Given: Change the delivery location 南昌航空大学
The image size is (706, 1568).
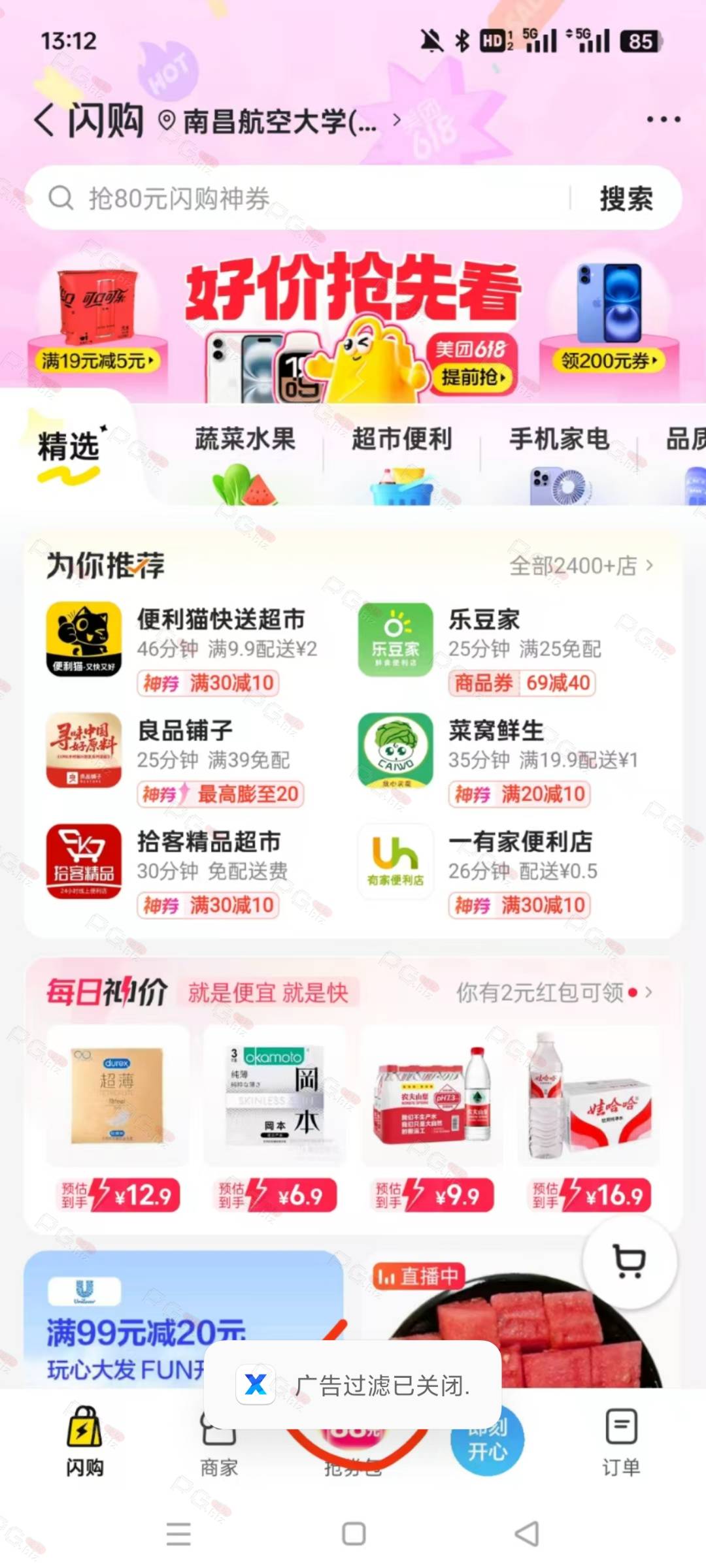Looking at the screenshot, I should 280,121.
